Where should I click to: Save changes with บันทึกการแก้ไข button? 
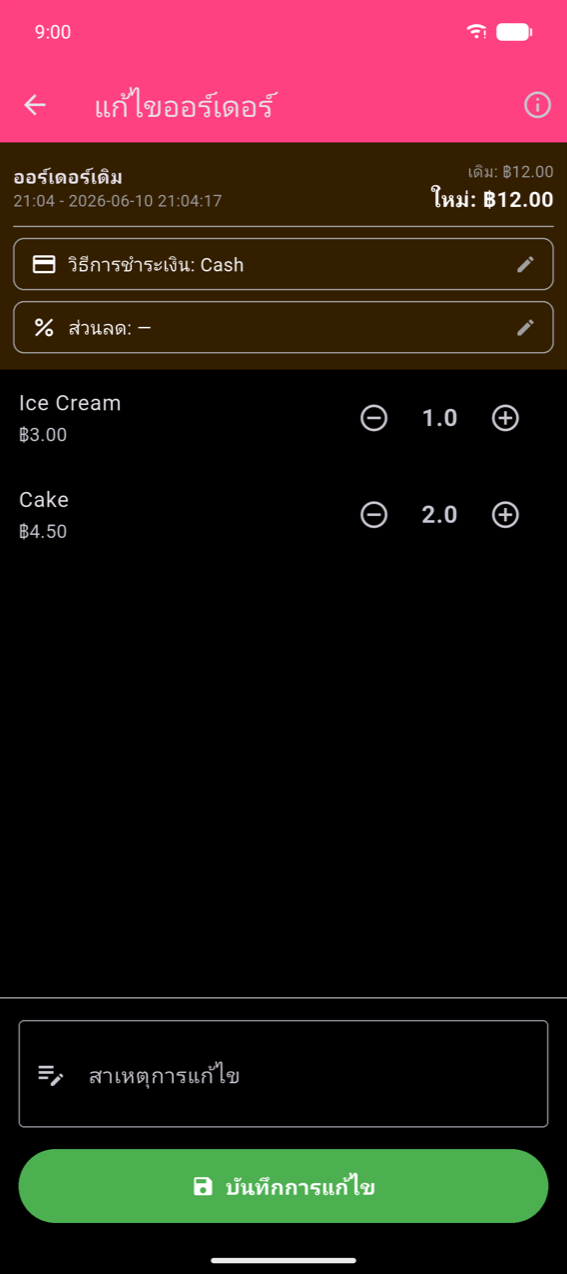[x=283, y=1186]
